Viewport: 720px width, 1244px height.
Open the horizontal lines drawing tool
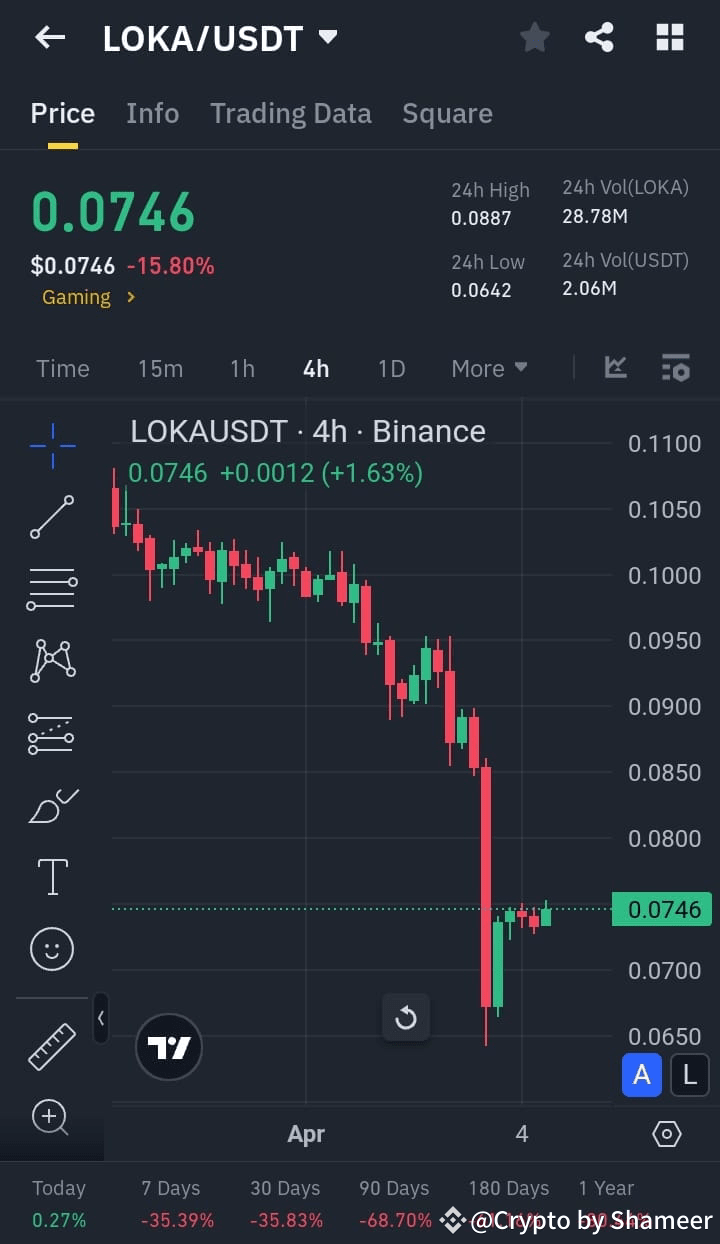click(51, 589)
